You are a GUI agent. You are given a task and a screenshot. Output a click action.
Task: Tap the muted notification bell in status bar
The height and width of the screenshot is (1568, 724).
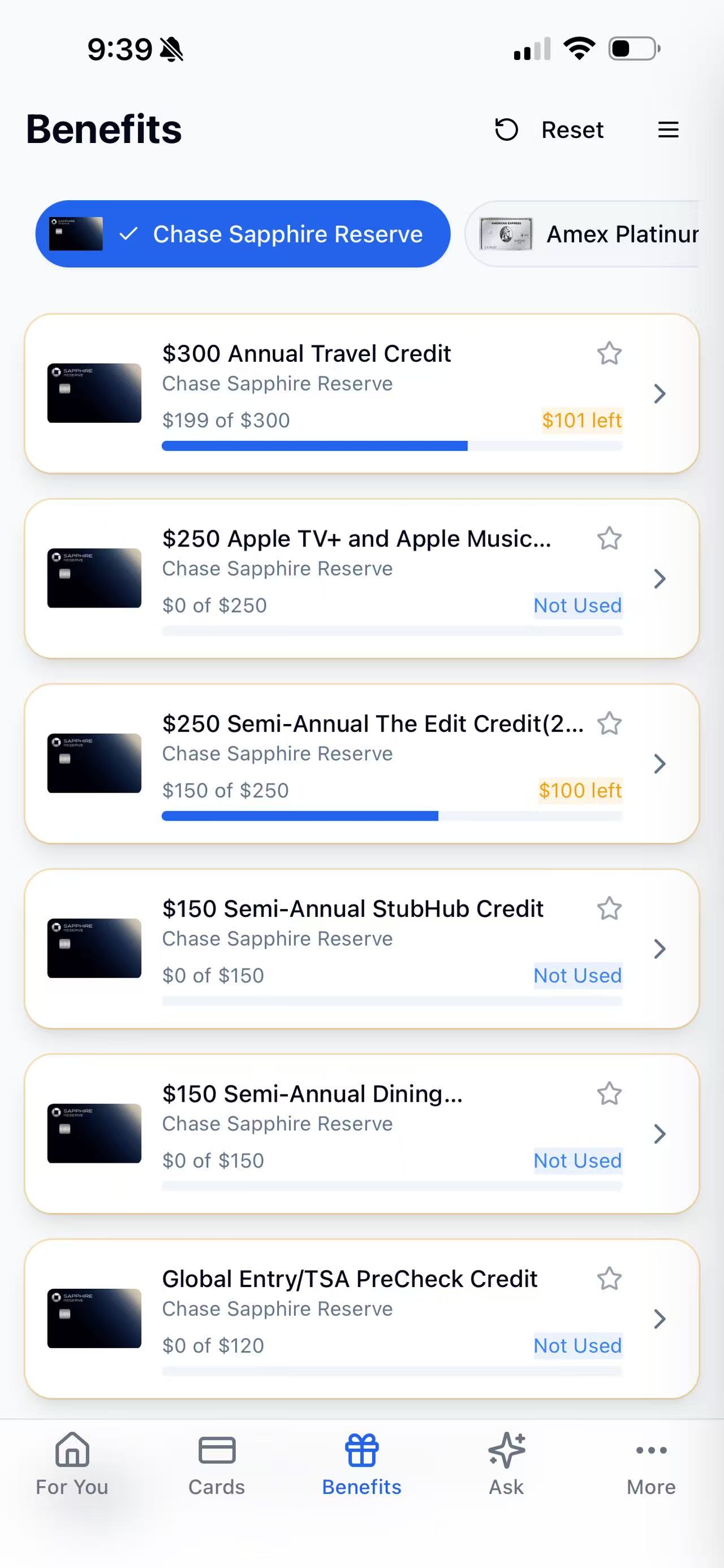pyautogui.click(x=171, y=49)
